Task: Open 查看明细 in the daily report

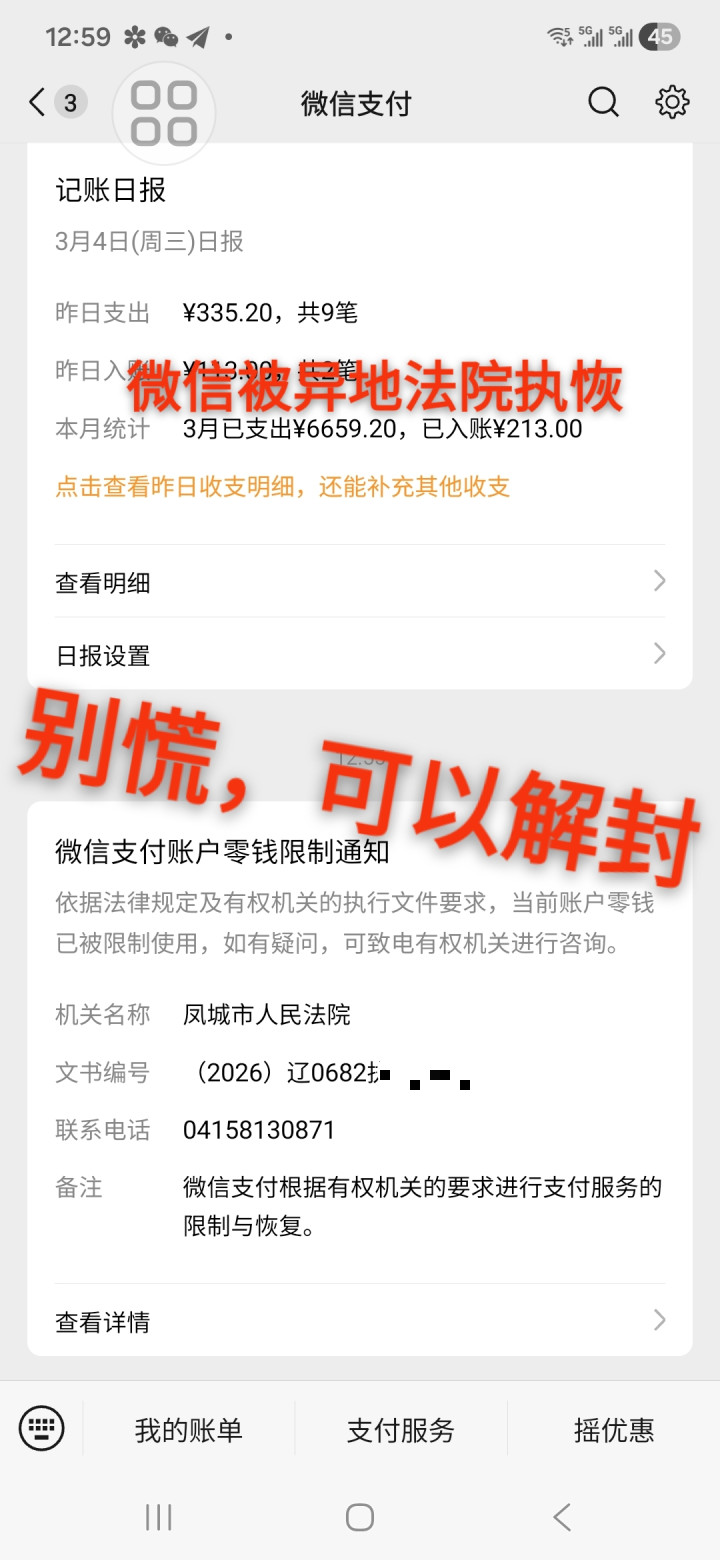Action: 360,582
